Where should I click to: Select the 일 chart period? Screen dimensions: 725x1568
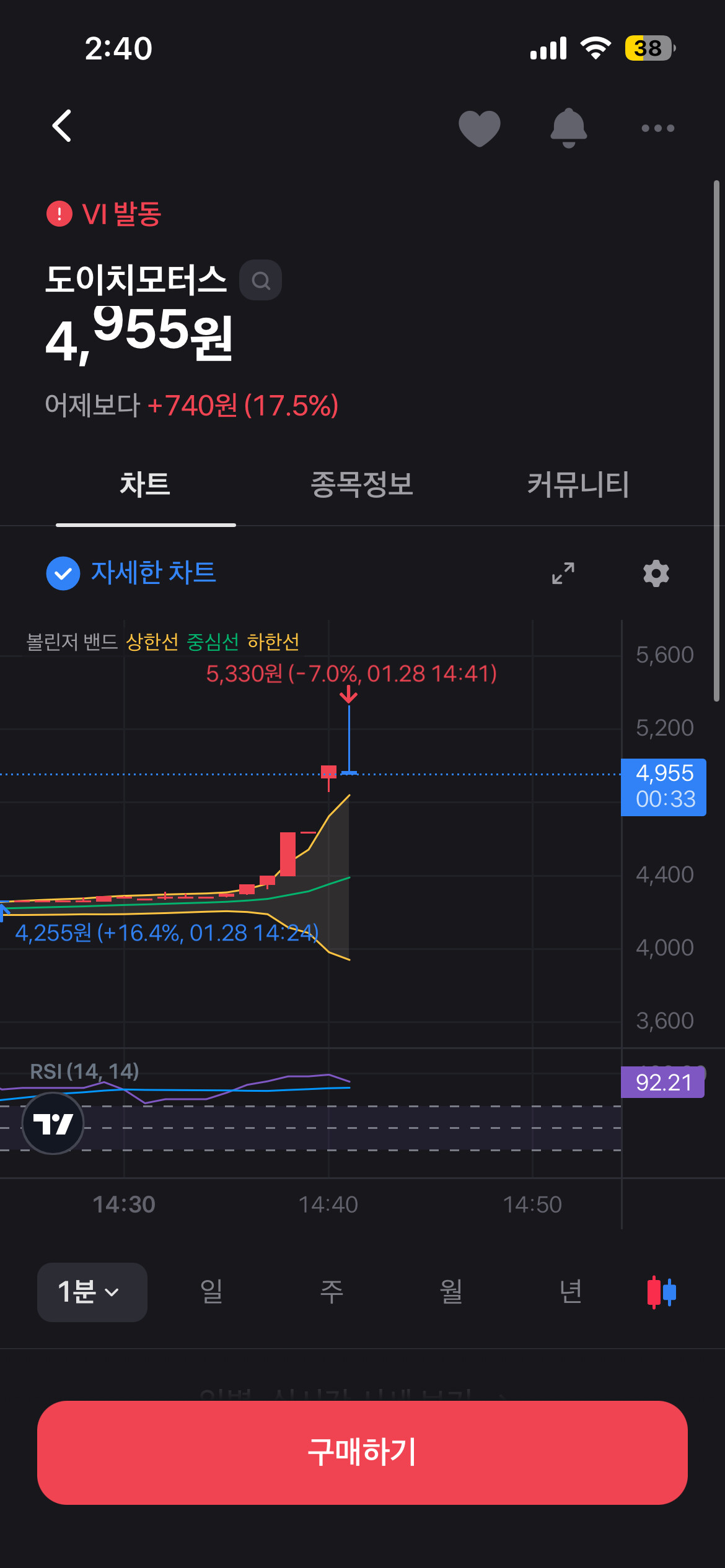pyautogui.click(x=211, y=1292)
